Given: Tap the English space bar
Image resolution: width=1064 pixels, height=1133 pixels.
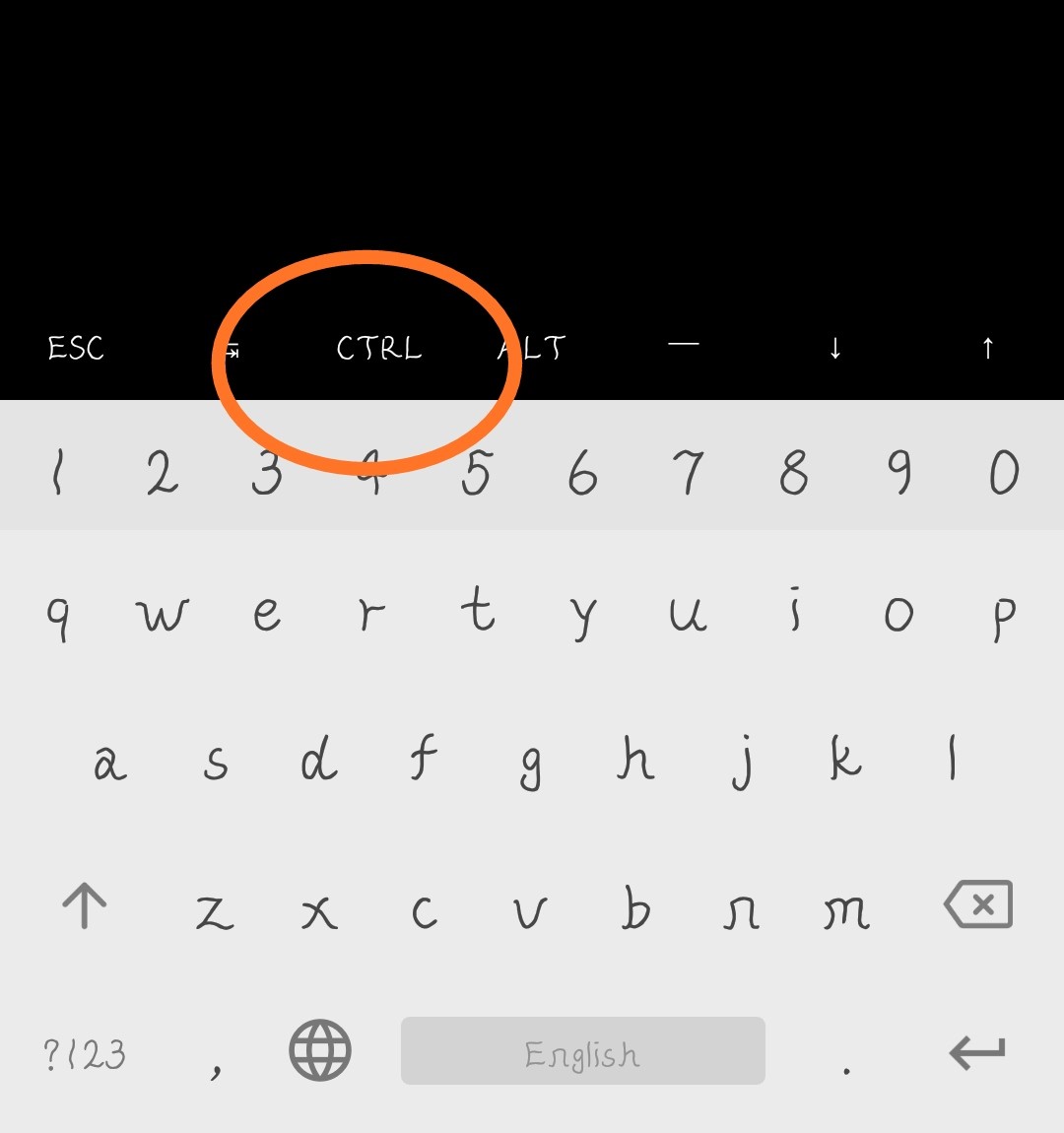Looking at the screenshot, I should click(x=582, y=1052).
